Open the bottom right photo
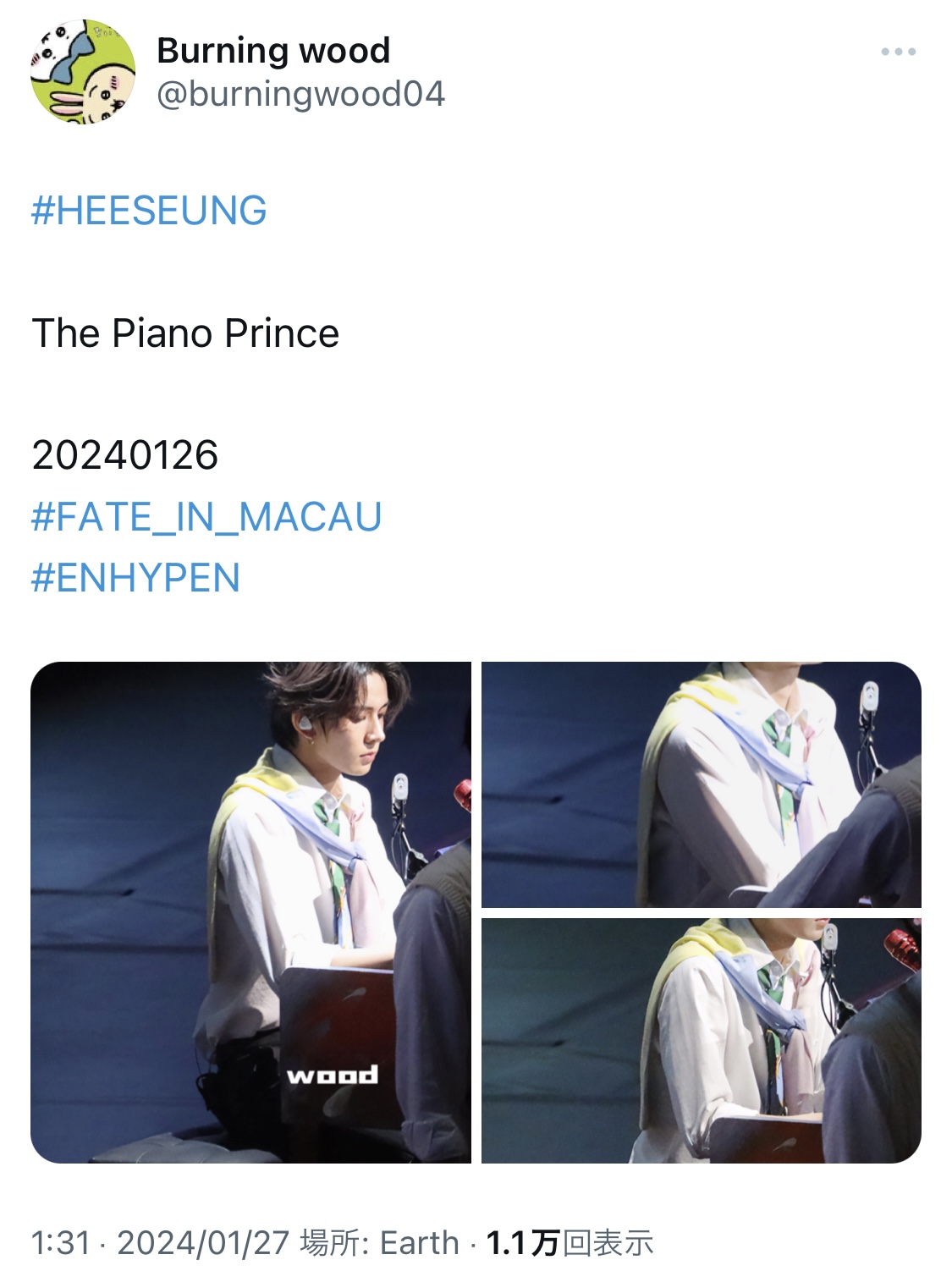The height and width of the screenshot is (1271, 952). click(x=701, y=1040)
